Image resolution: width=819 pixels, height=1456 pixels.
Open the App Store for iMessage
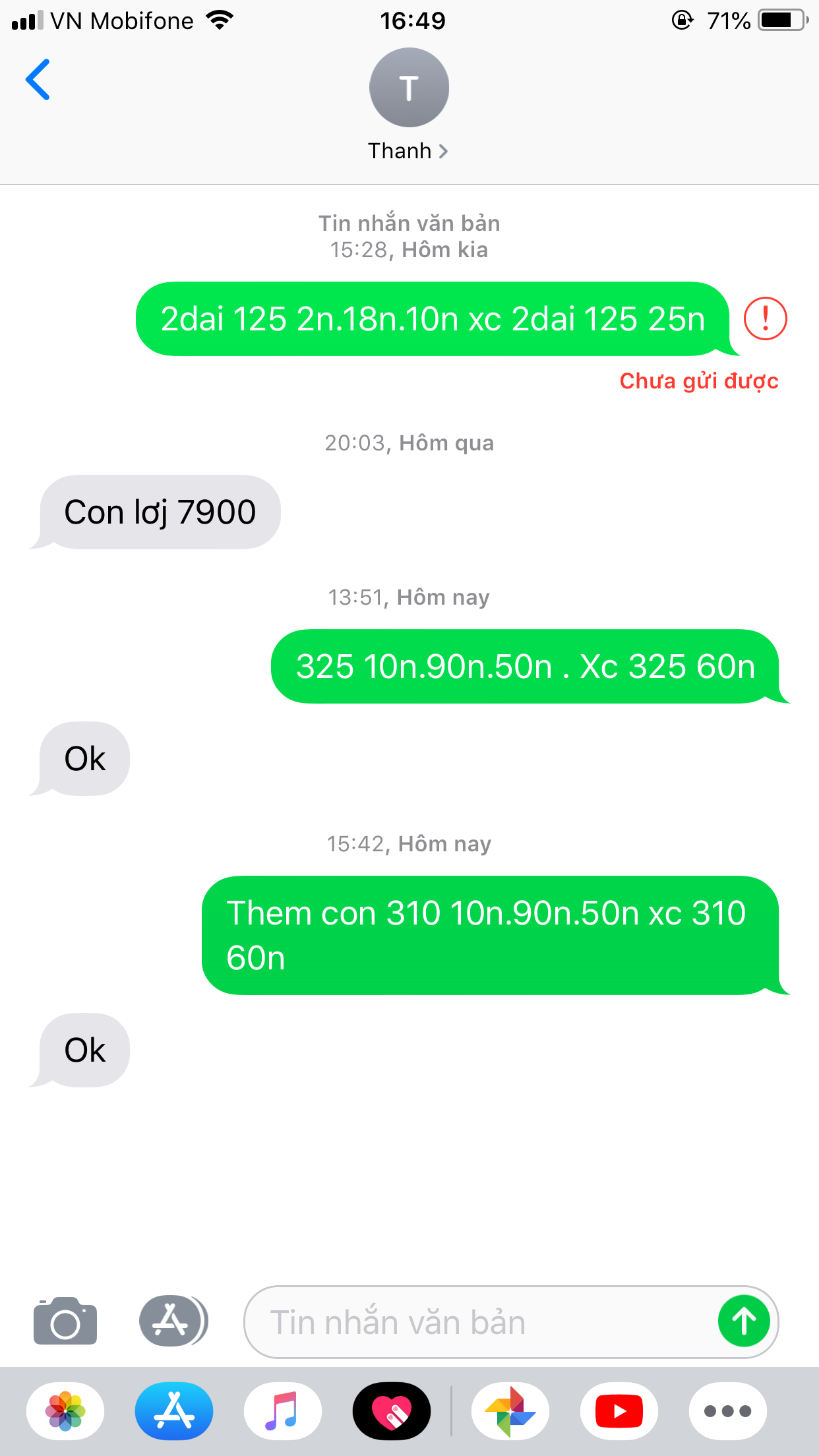coord(174,1411)
